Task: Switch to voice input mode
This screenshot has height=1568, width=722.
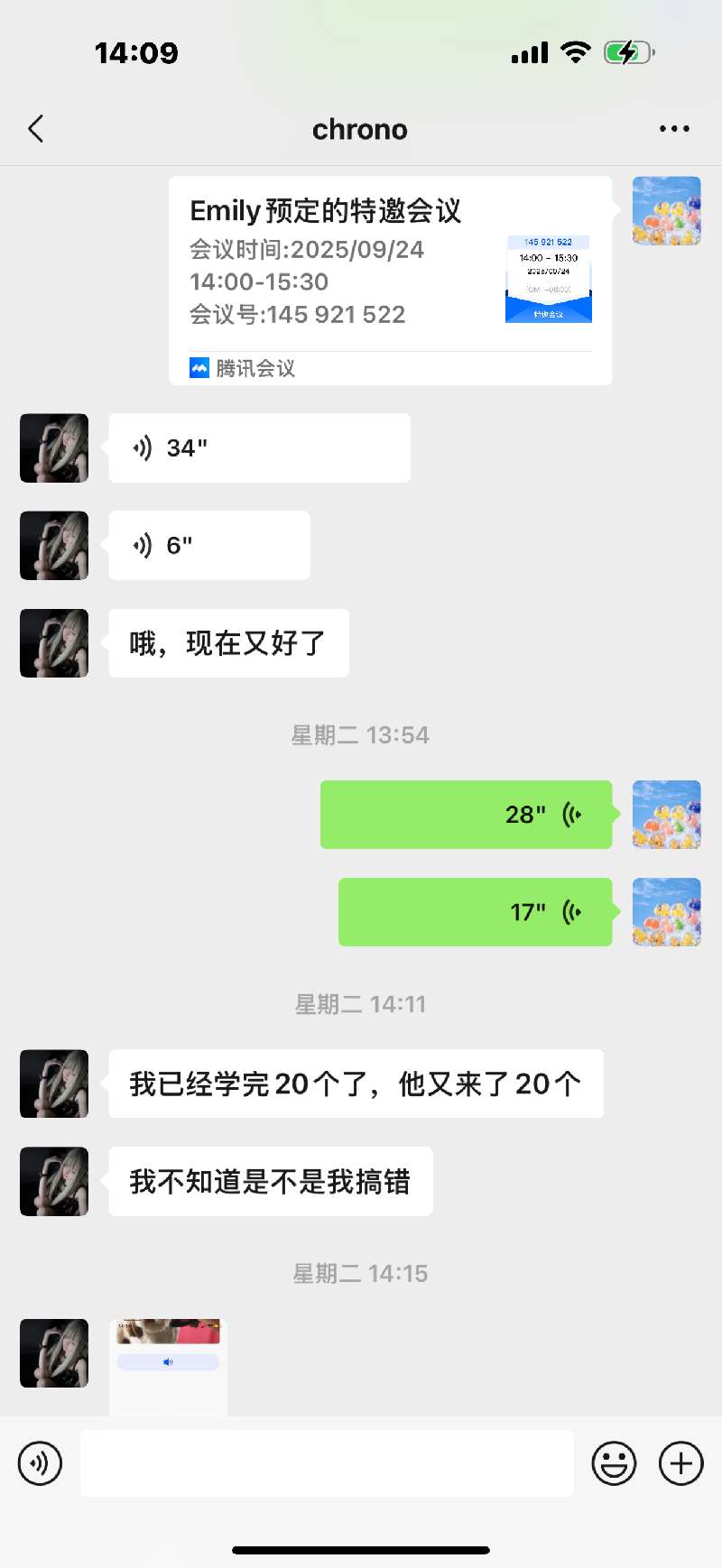Action: pos(41,1463)
